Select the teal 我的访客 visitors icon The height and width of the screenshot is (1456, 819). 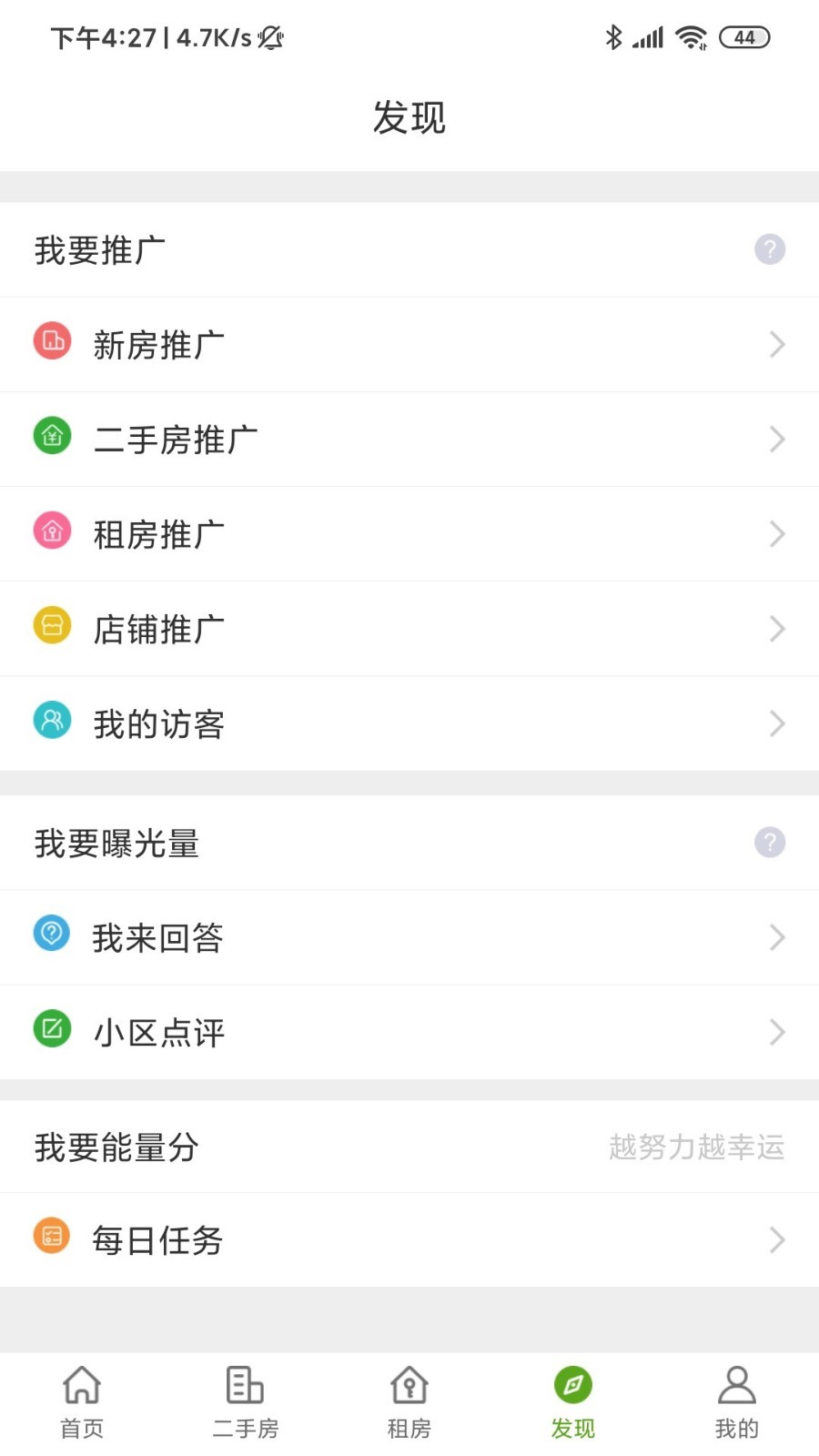52,720
